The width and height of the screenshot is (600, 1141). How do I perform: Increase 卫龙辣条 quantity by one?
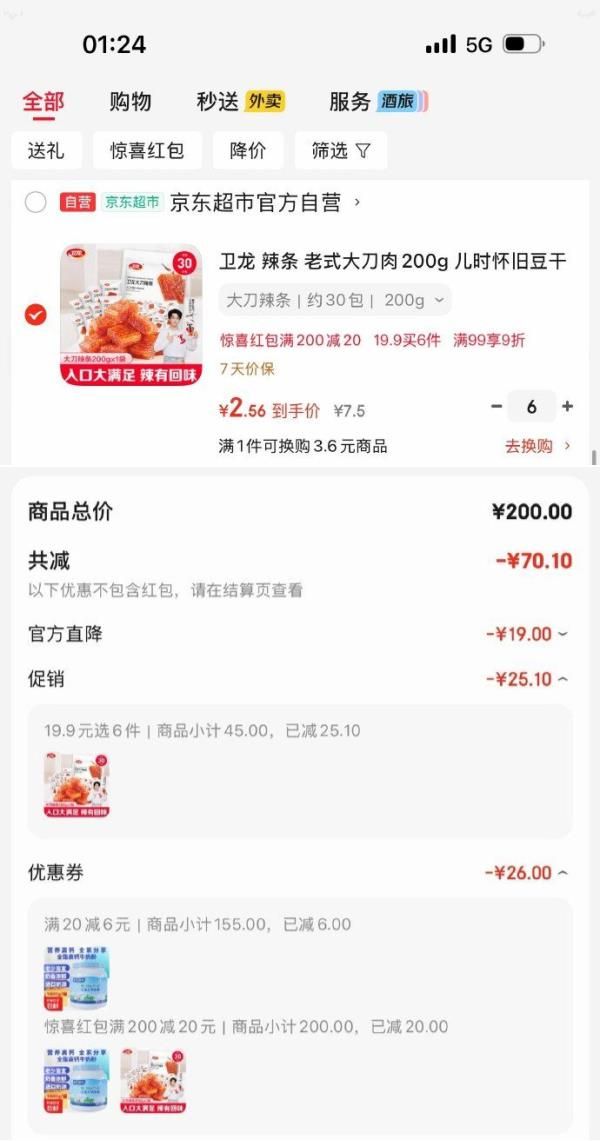click(x=568, y=407)
